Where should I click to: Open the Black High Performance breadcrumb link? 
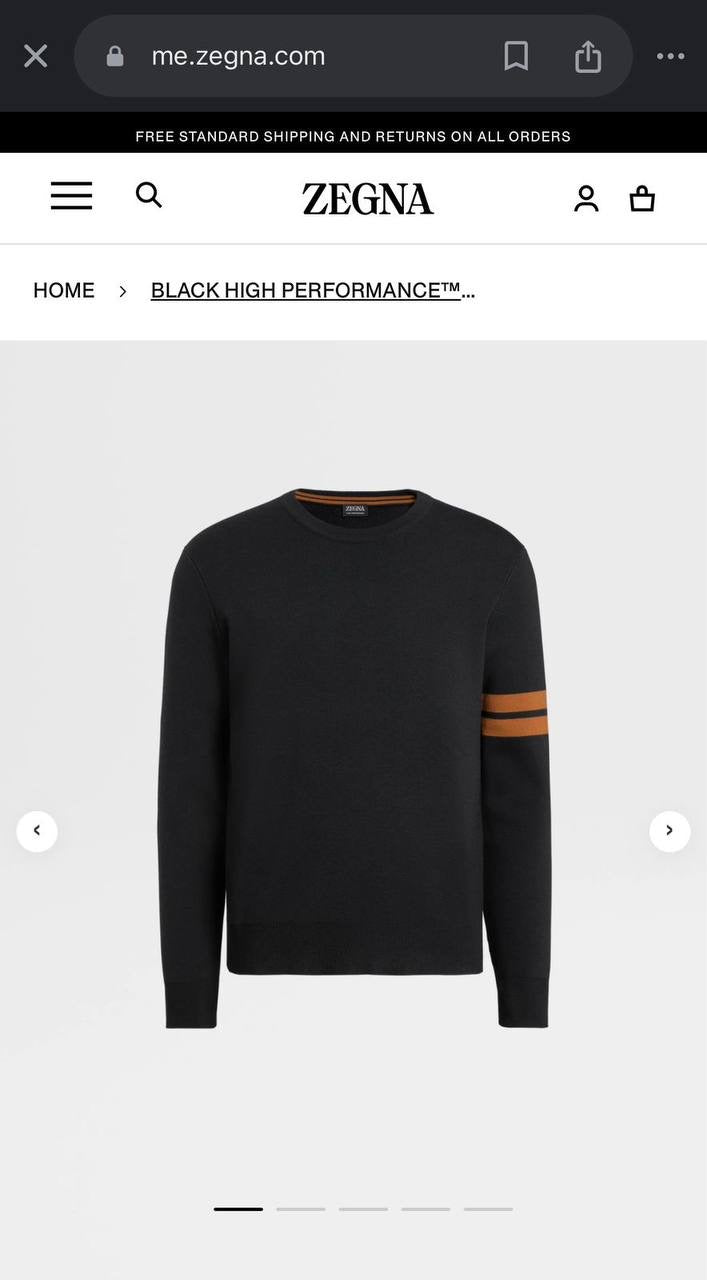(312, 290)
